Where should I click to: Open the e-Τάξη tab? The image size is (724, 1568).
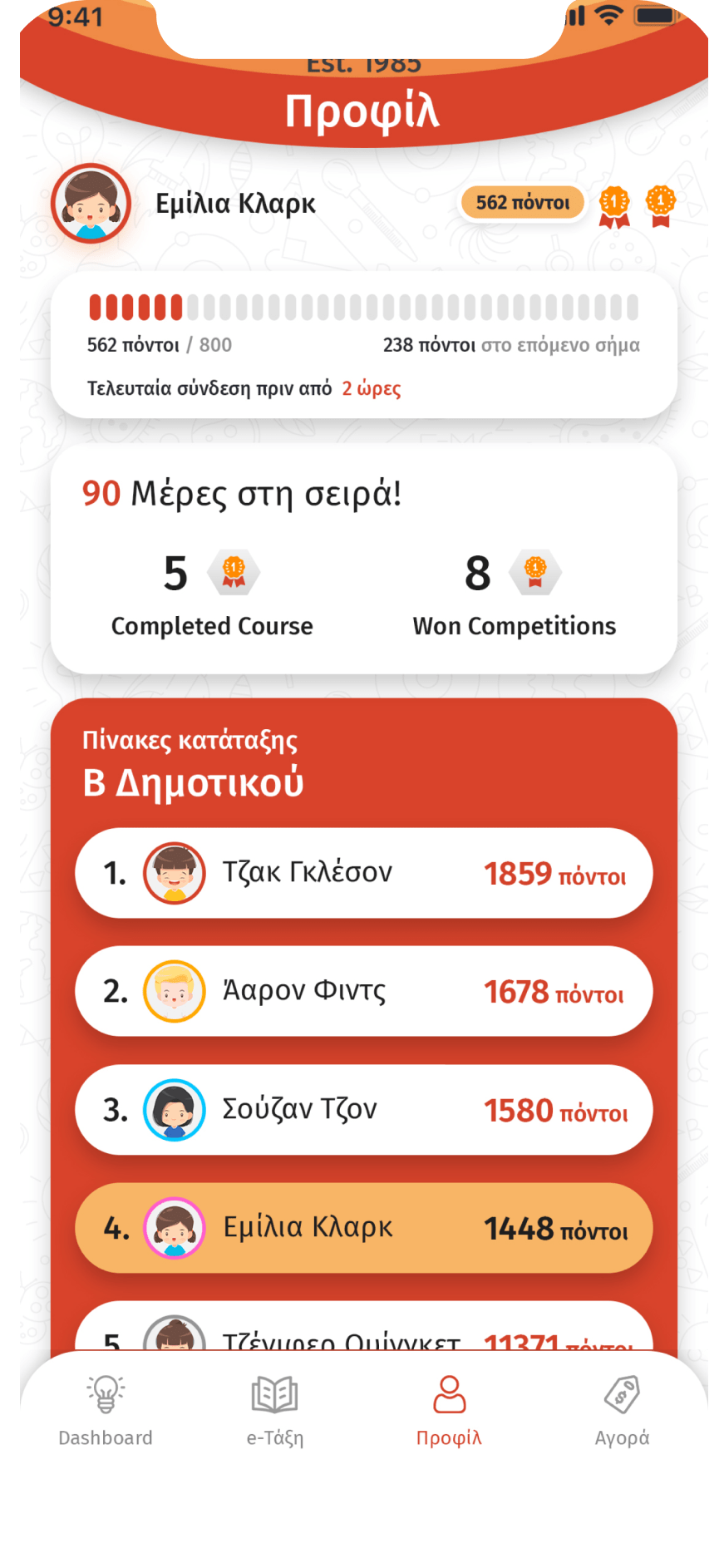[275, 1410]
